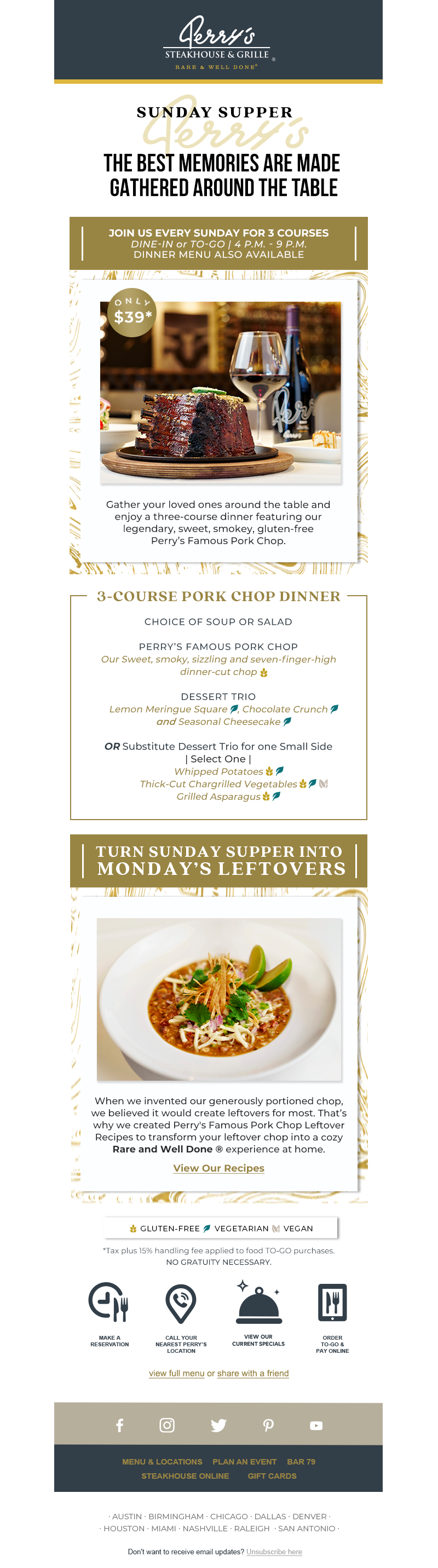Open Perry's Instagram profile
438x1568 pixels.
click(168, 1425)
